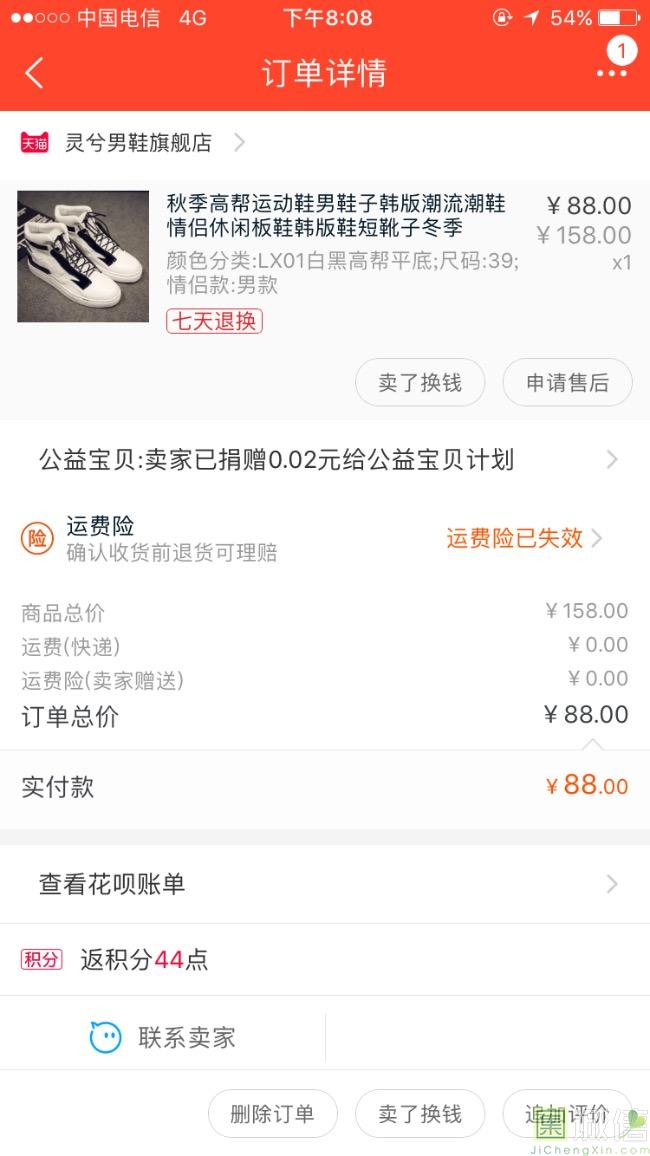Go back from the 订单详情 page
This screenshot has height=1156, width=650.
(35, 73)
